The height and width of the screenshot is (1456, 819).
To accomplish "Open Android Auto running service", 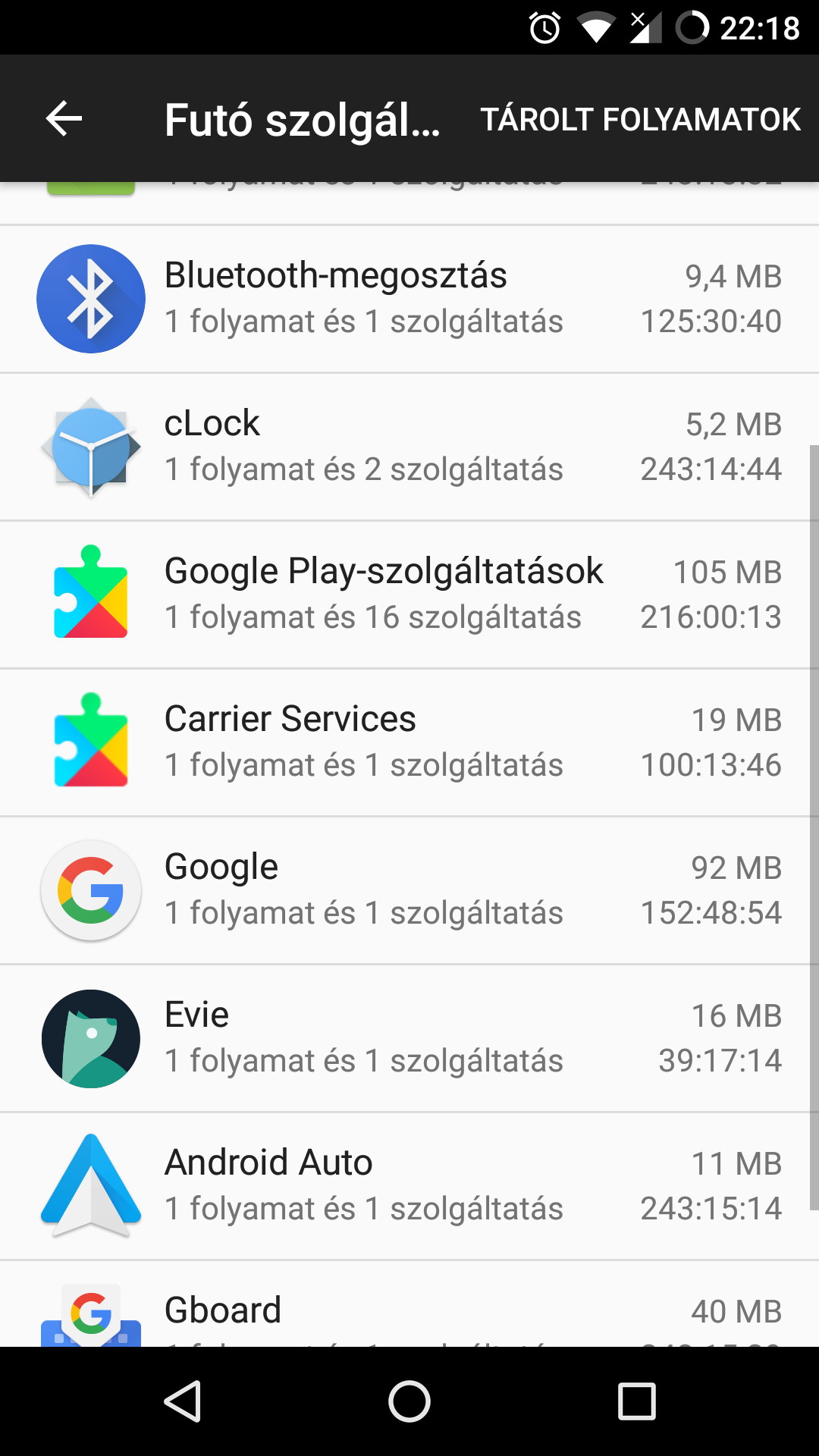I will pyautogui.click(x=409, y=1186).
